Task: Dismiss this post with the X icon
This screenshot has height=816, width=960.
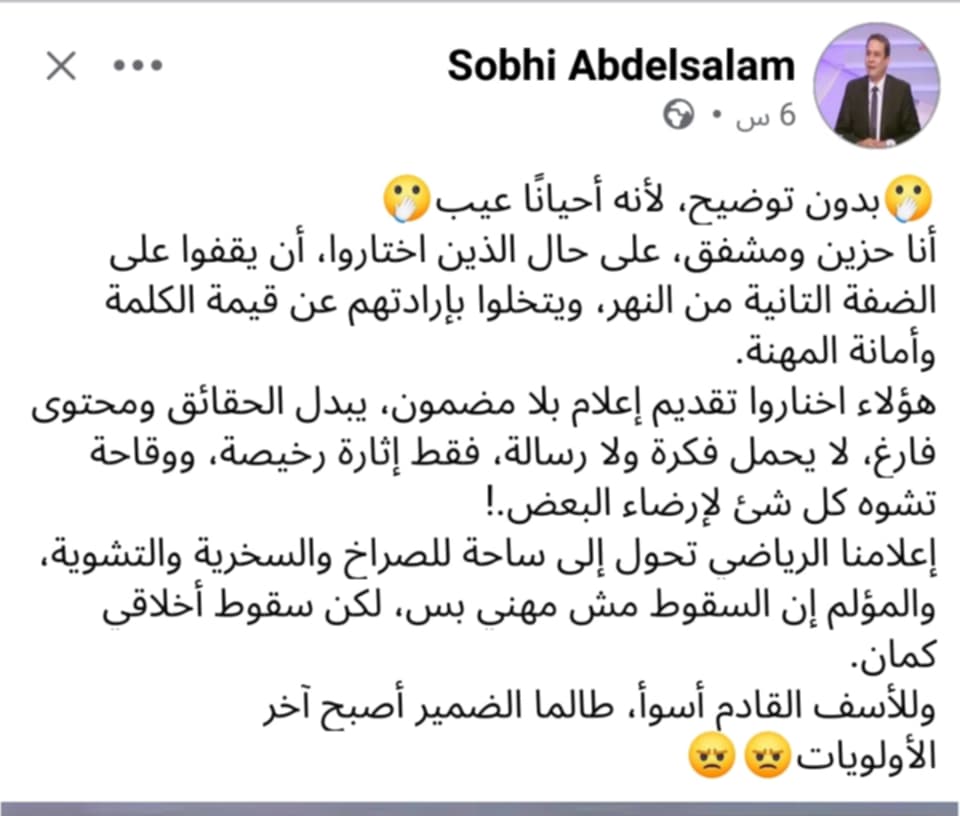Action: pyautogui.click(x=61, y=67)
